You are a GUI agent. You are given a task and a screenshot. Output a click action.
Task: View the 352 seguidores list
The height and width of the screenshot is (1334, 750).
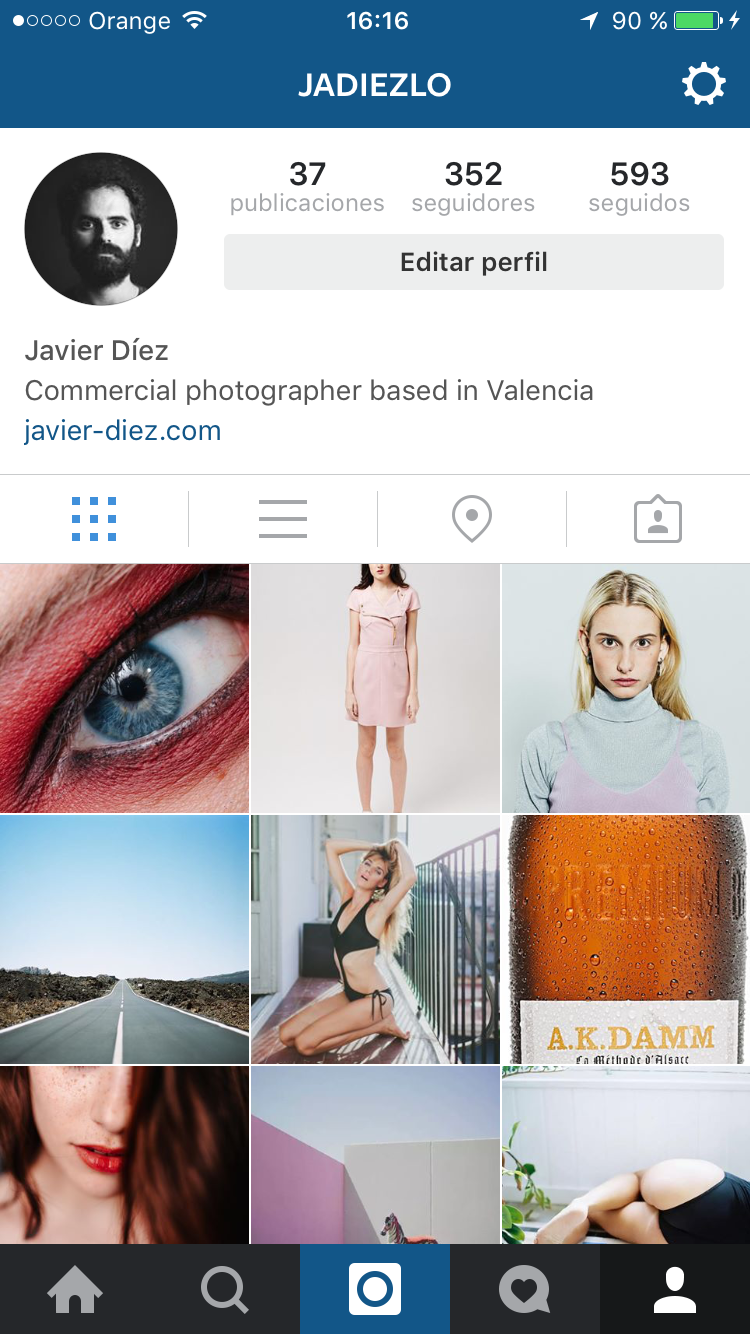tap(473, 186)
